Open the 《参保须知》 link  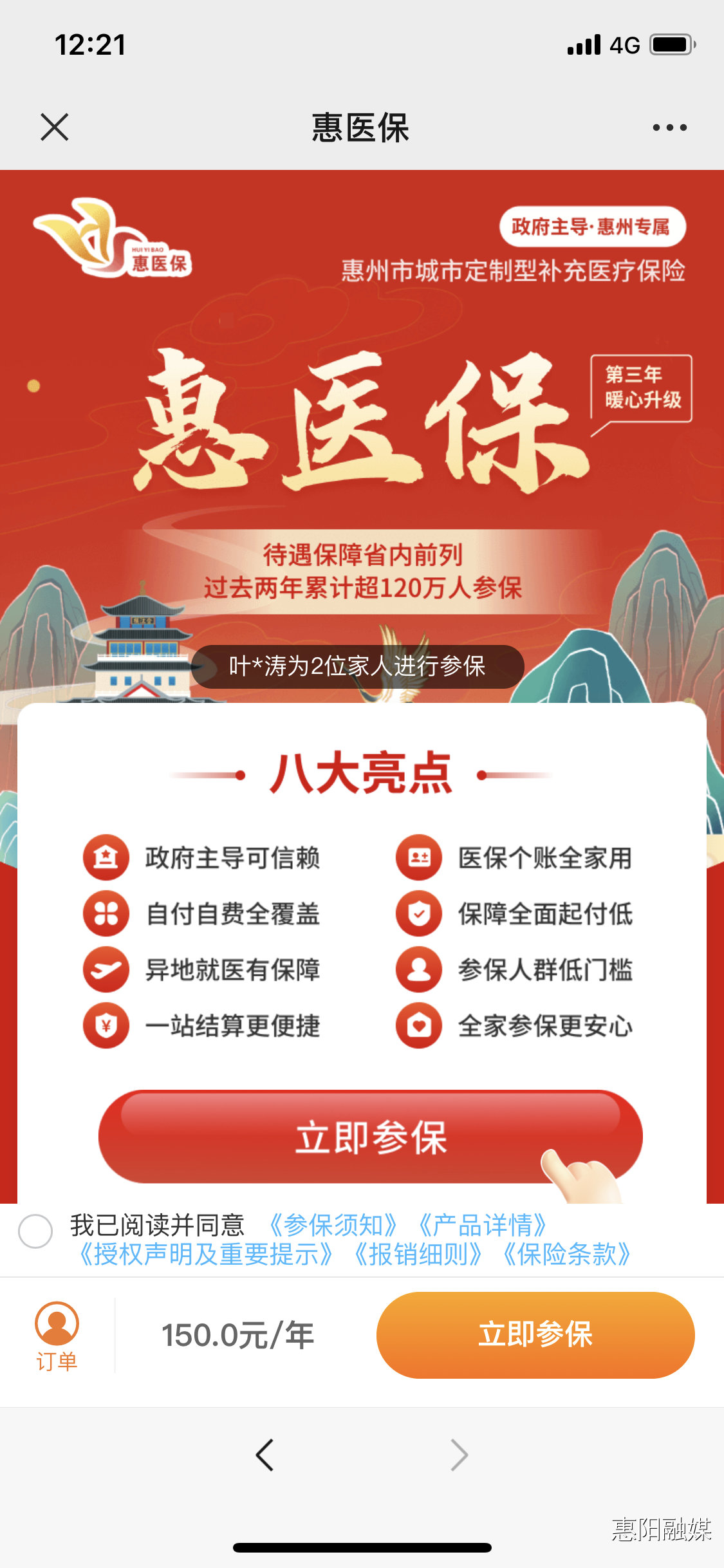pyautogui.click(x=332, y=1225)
